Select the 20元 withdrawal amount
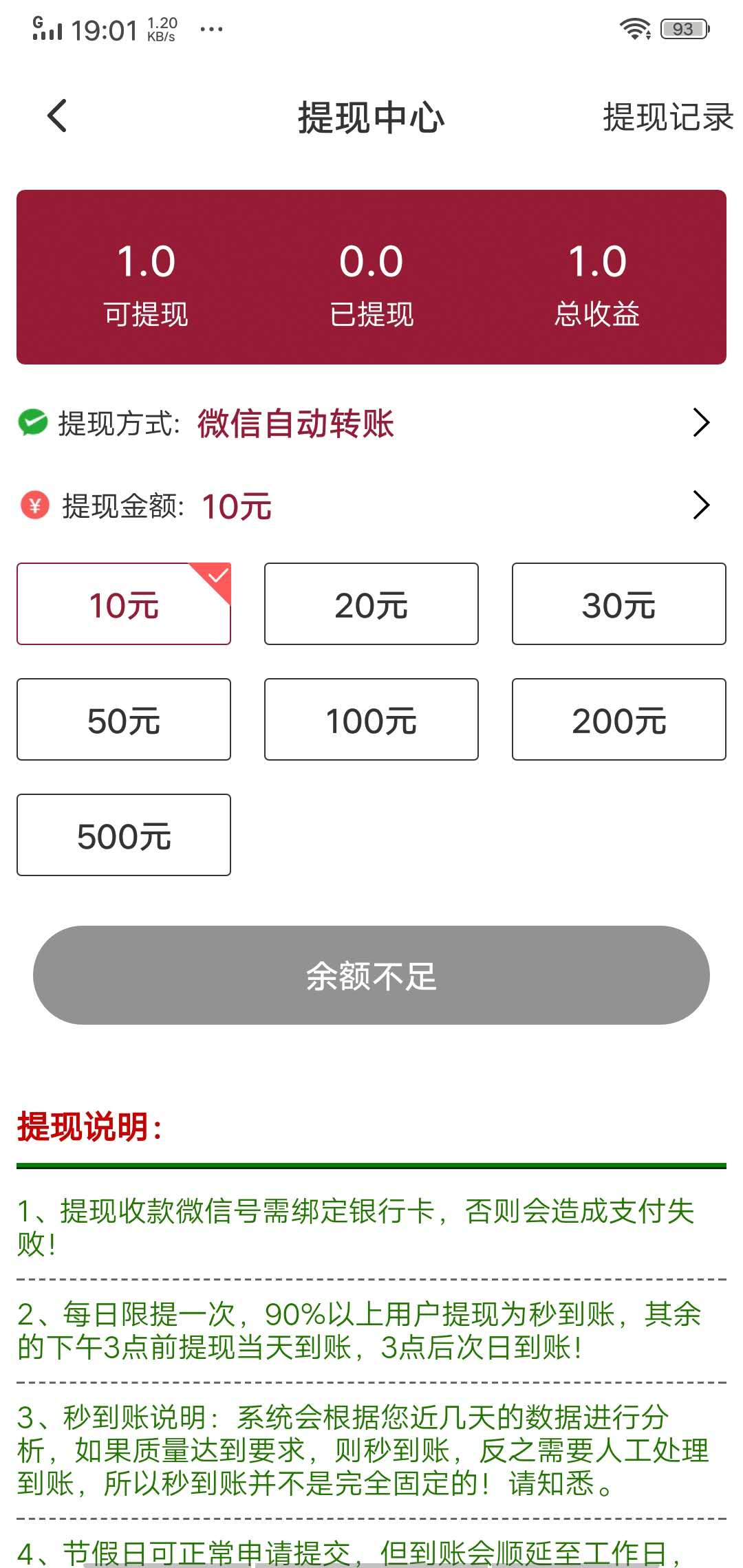The image size is (743, 1568). 370,603
